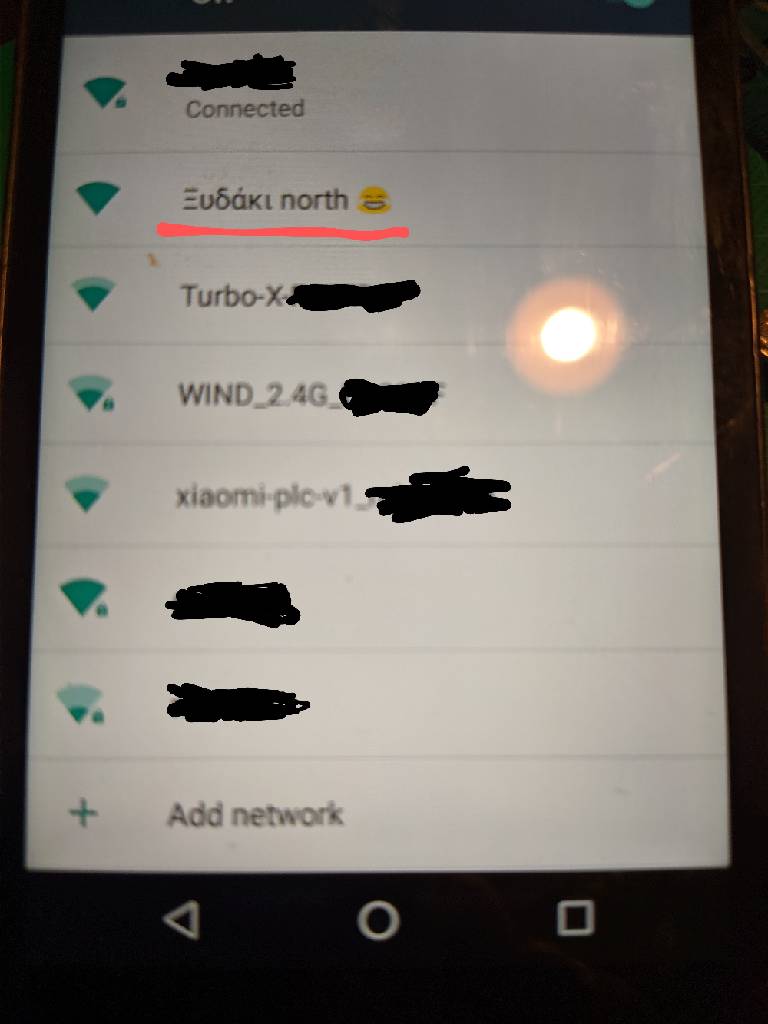Connect to the Turbo-X network
The image size is (768, 1024).
(298, 296)
